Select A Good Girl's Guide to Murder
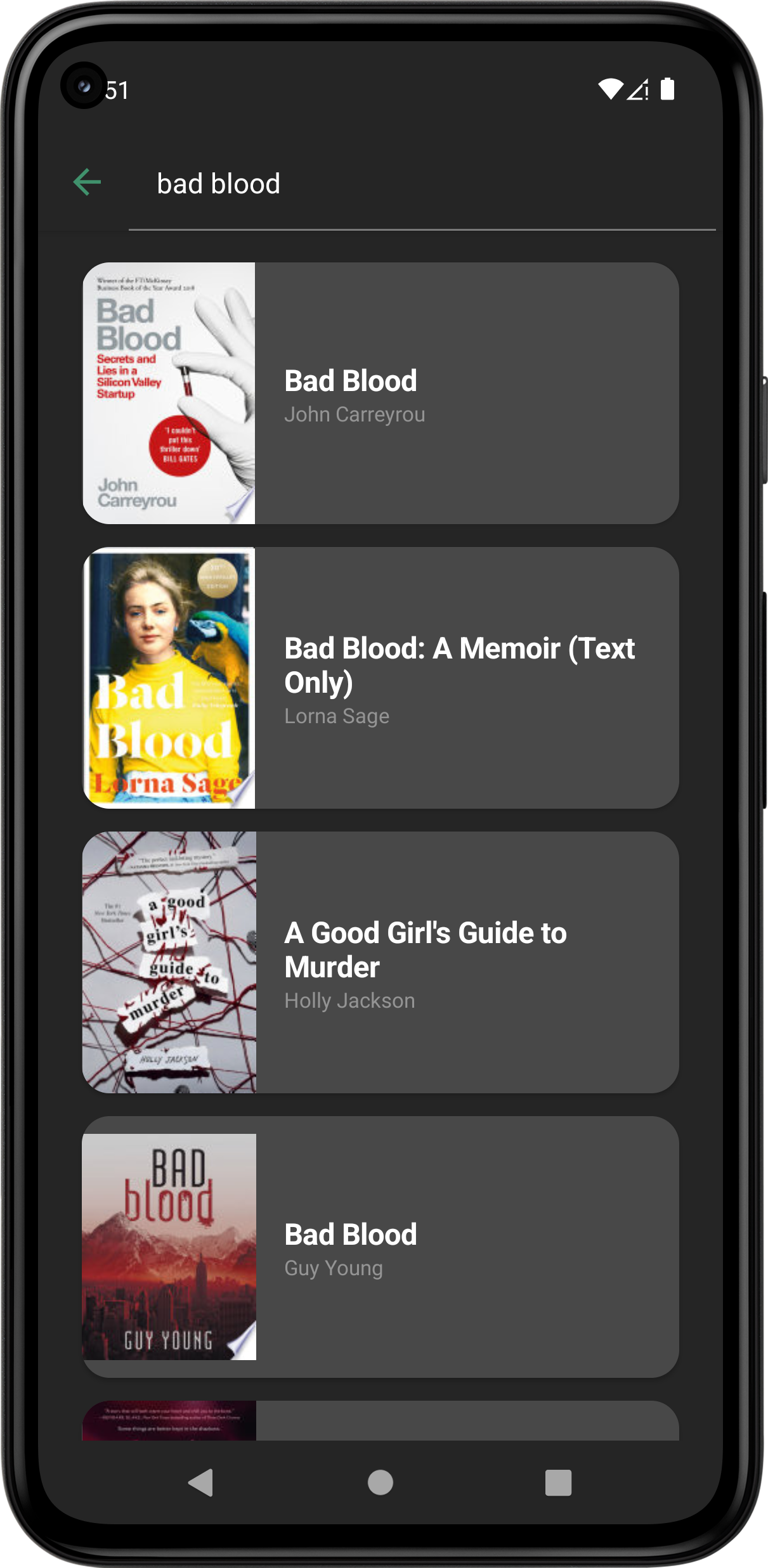 point(381,962)
